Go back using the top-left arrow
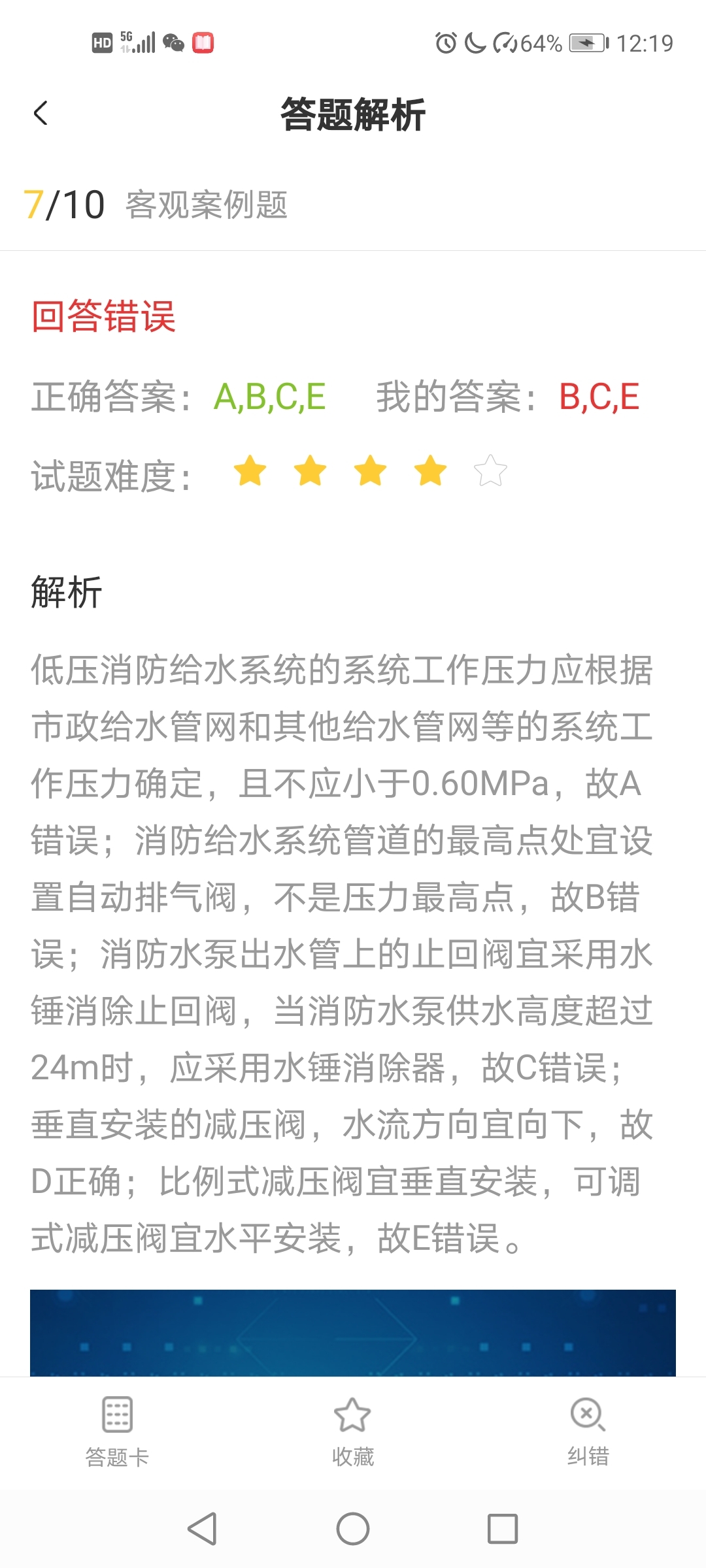Viewport: 706px width, 1568px height. pyautogui.click(x=41, y=114)
